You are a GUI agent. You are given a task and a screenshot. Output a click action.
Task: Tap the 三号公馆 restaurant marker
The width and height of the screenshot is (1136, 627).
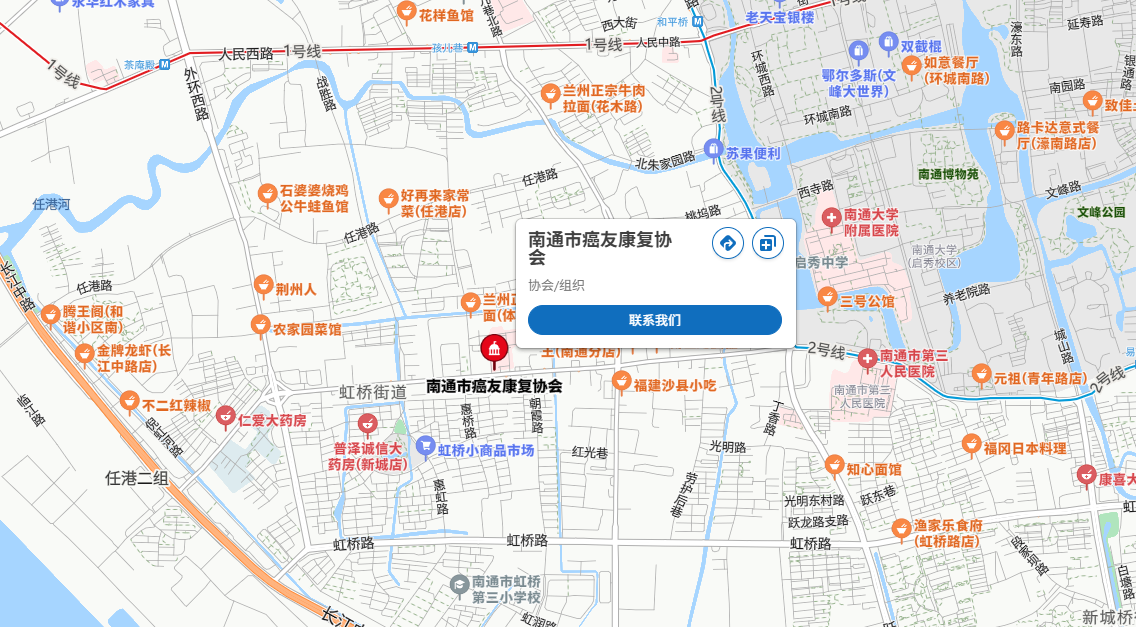coord(827,295)
